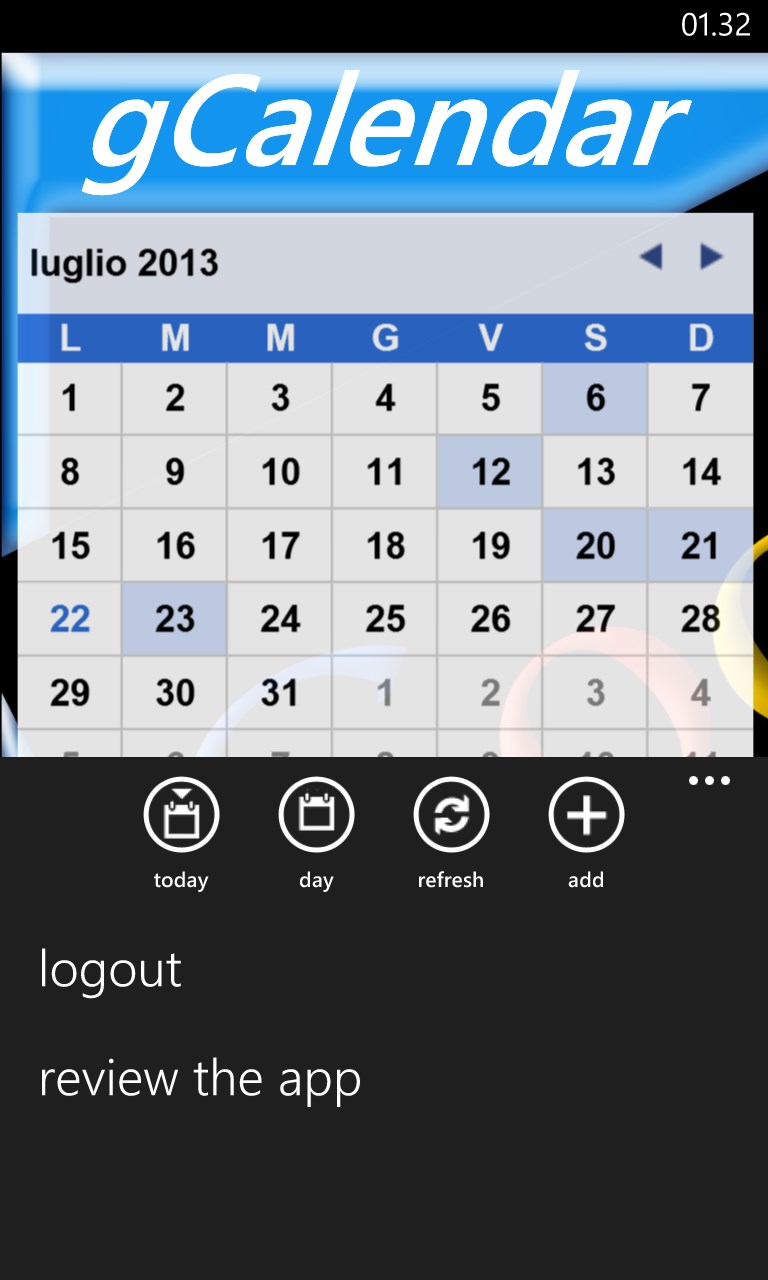The width and height of the screenshot is (768, 1280).
Task: Select the highlighted day July 23
Action: (x=174, y=618)
